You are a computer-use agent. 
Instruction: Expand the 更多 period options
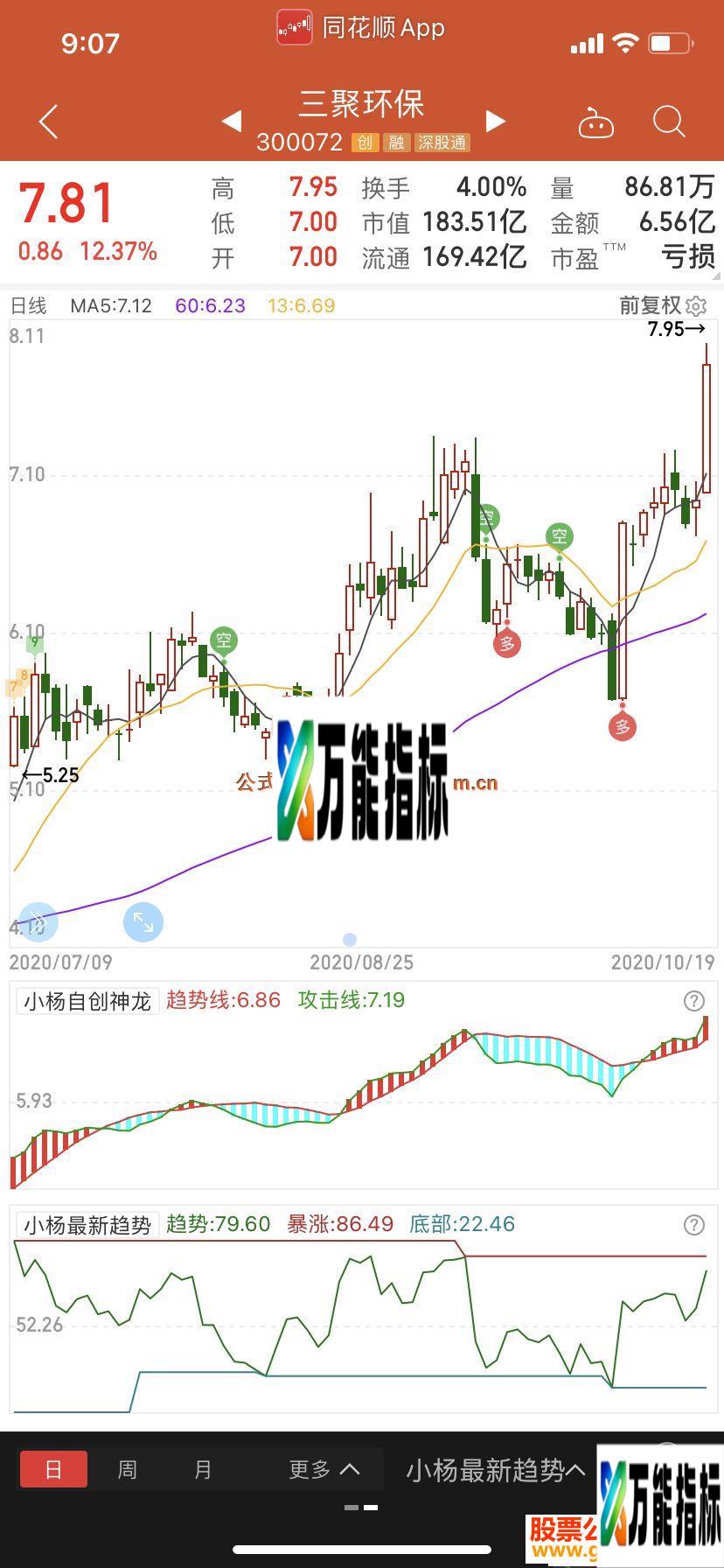coord(323,1469)
